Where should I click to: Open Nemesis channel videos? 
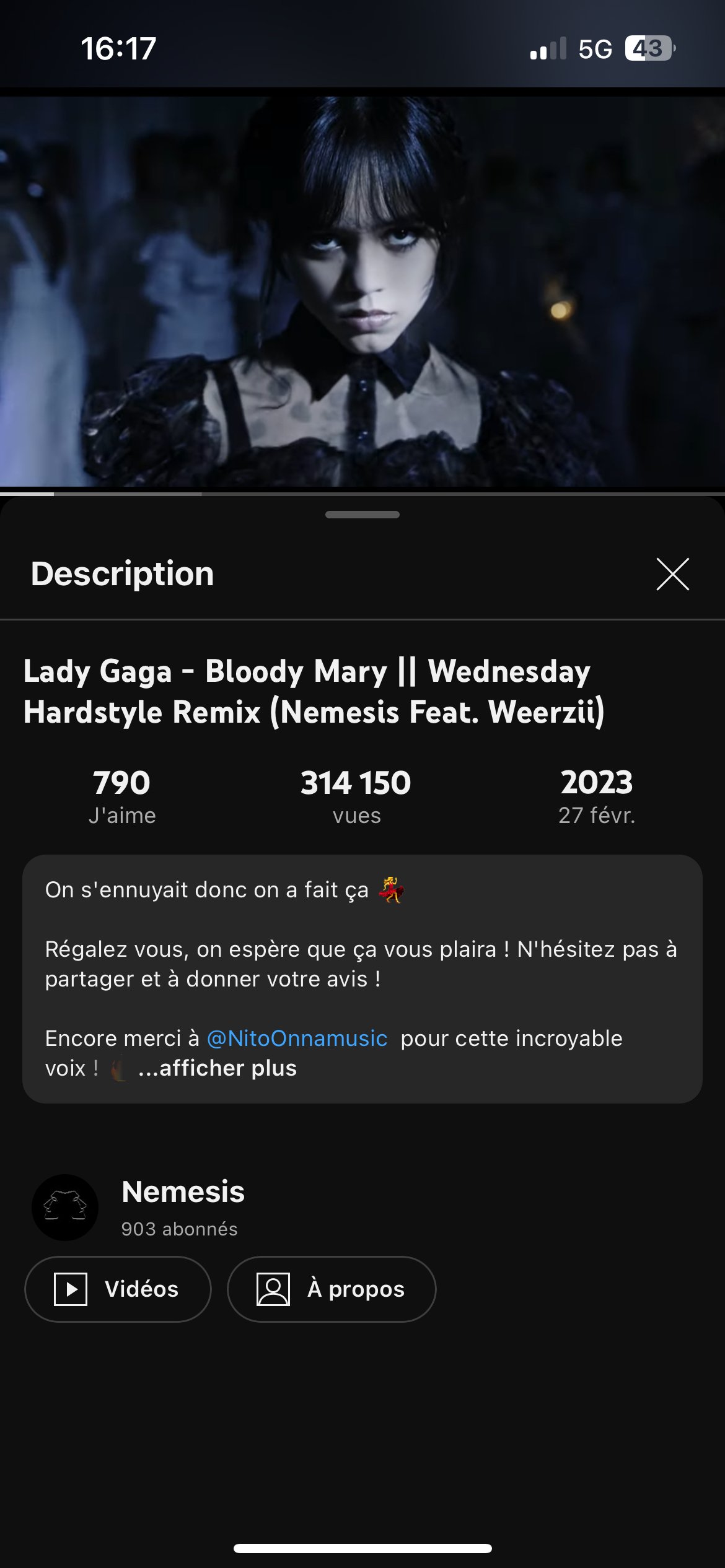point(118,1289)
